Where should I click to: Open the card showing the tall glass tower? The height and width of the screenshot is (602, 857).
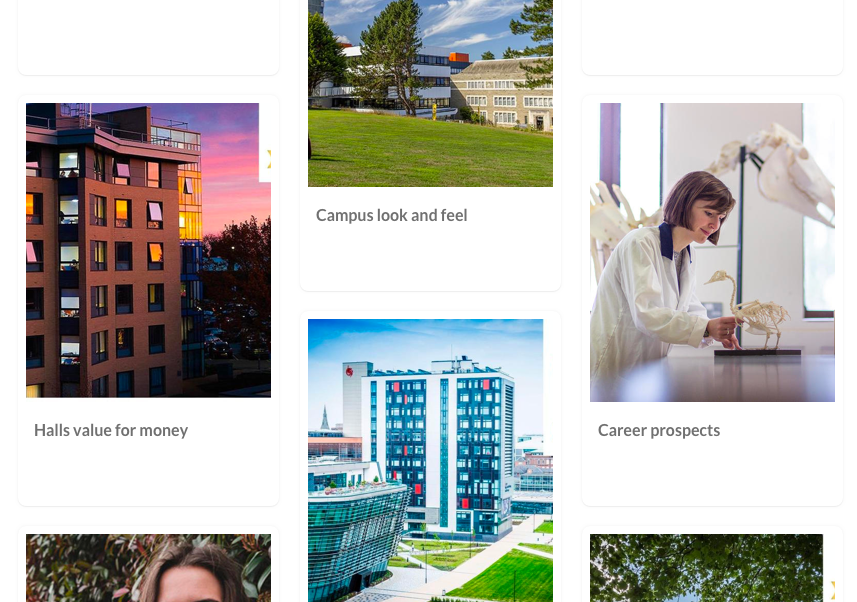430,460
